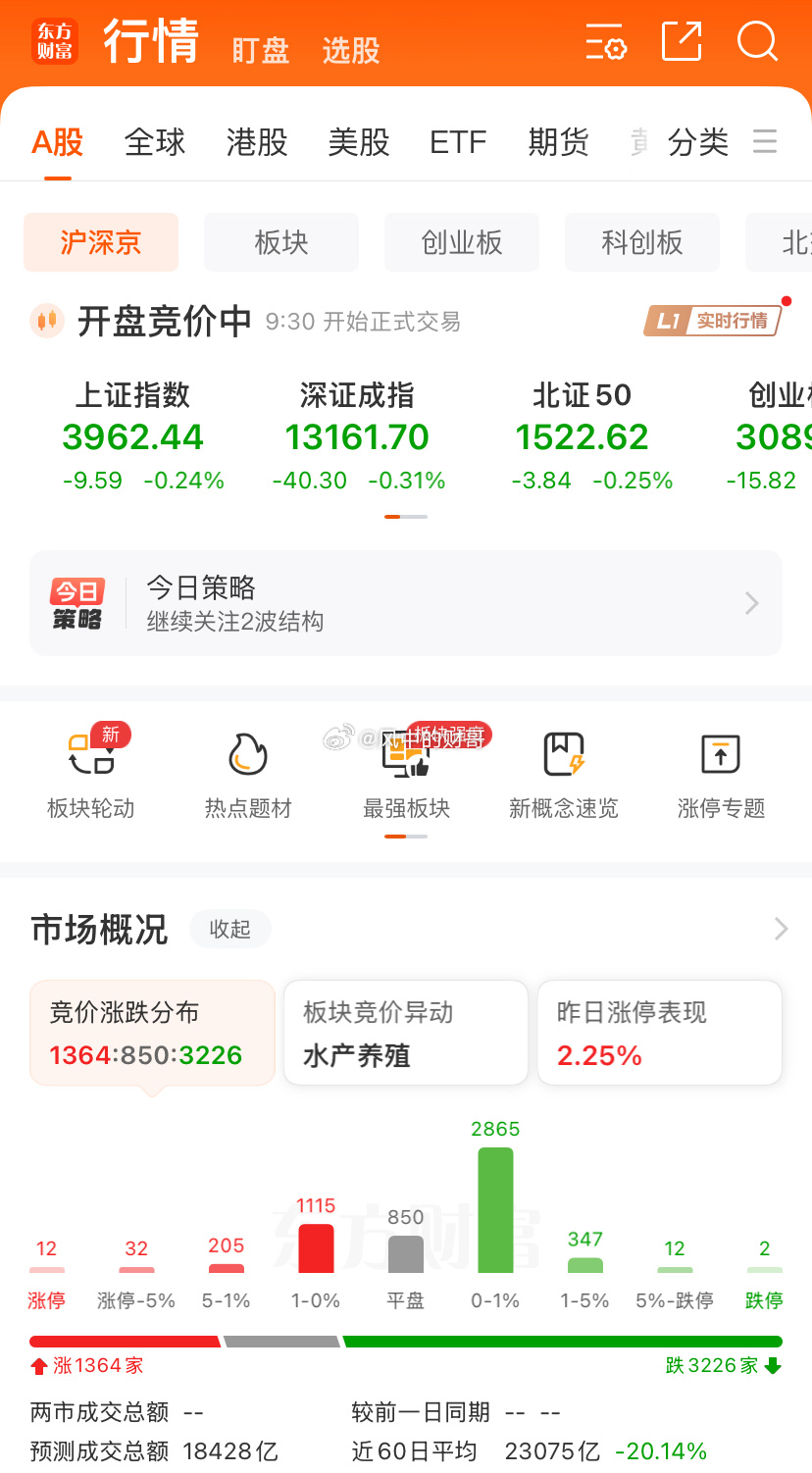Select the 创业板 filter button

462,242
